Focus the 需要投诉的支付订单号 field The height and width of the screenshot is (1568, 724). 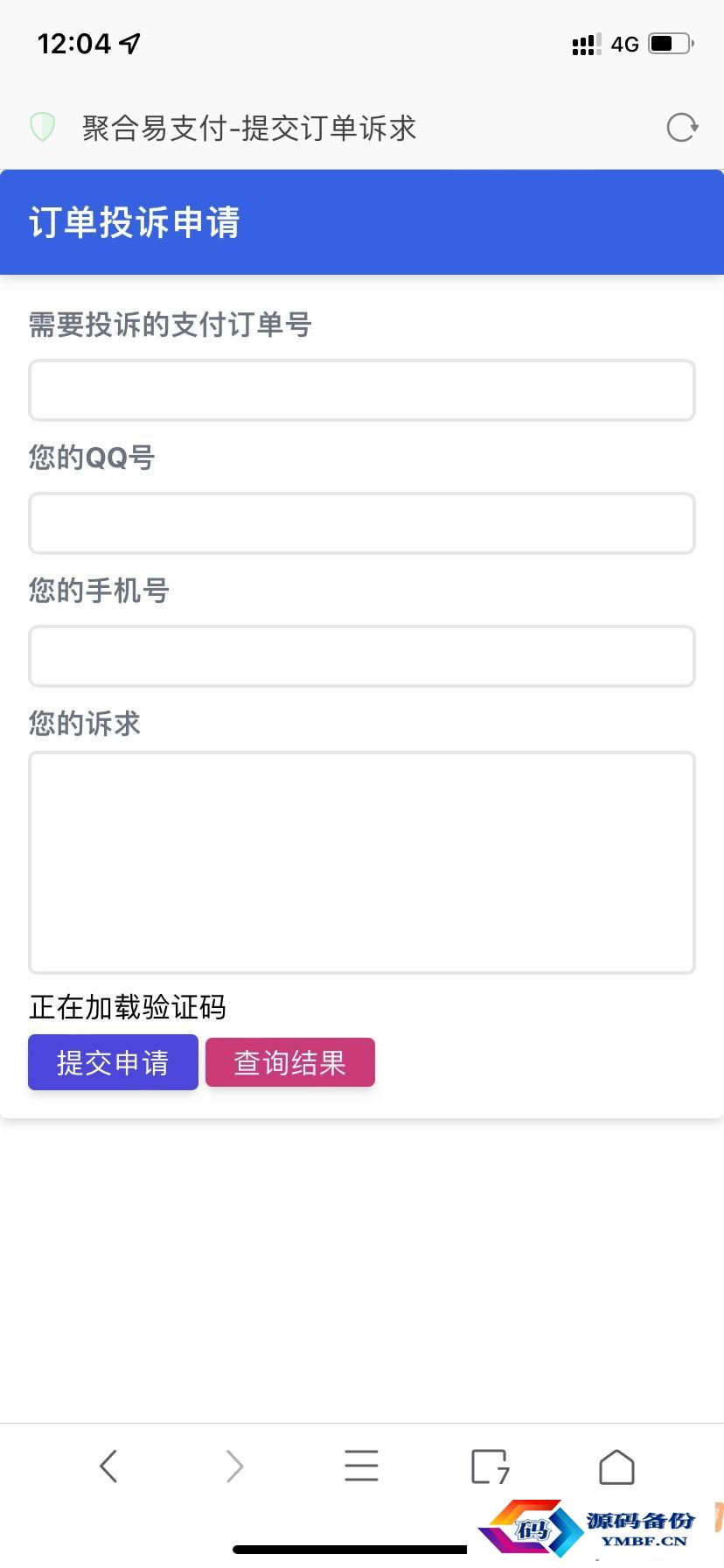(x=362, y=390)
